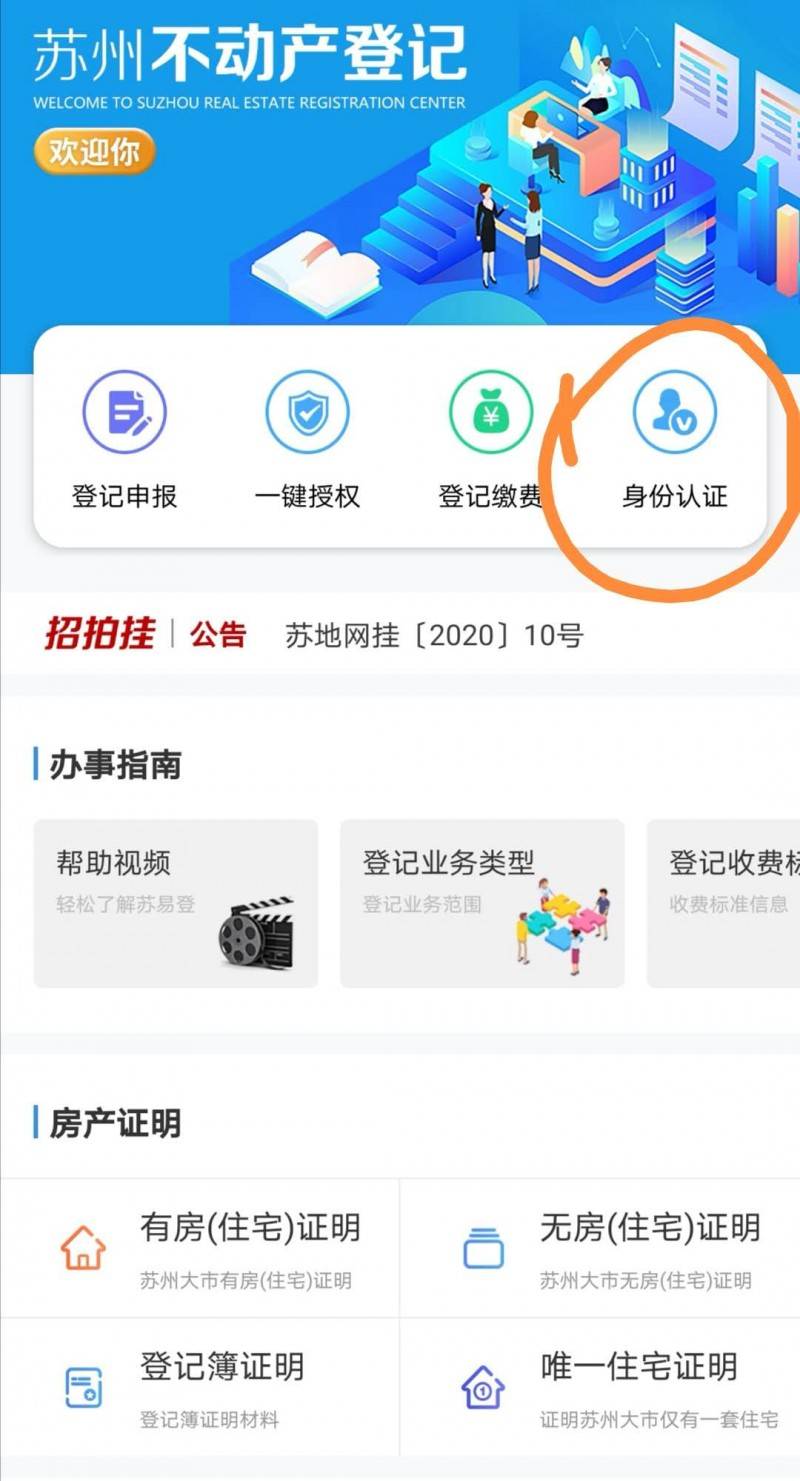The width and height of the screenshot is (800, 1481).
Task: Open 一键授权 one-tap authorization
Action: [307, 440]
